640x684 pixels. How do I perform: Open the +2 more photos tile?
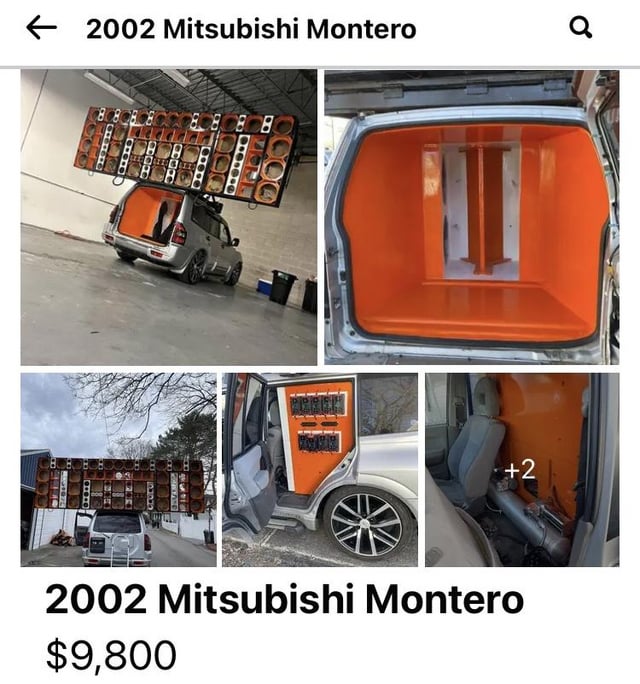[x=522, y=470]
